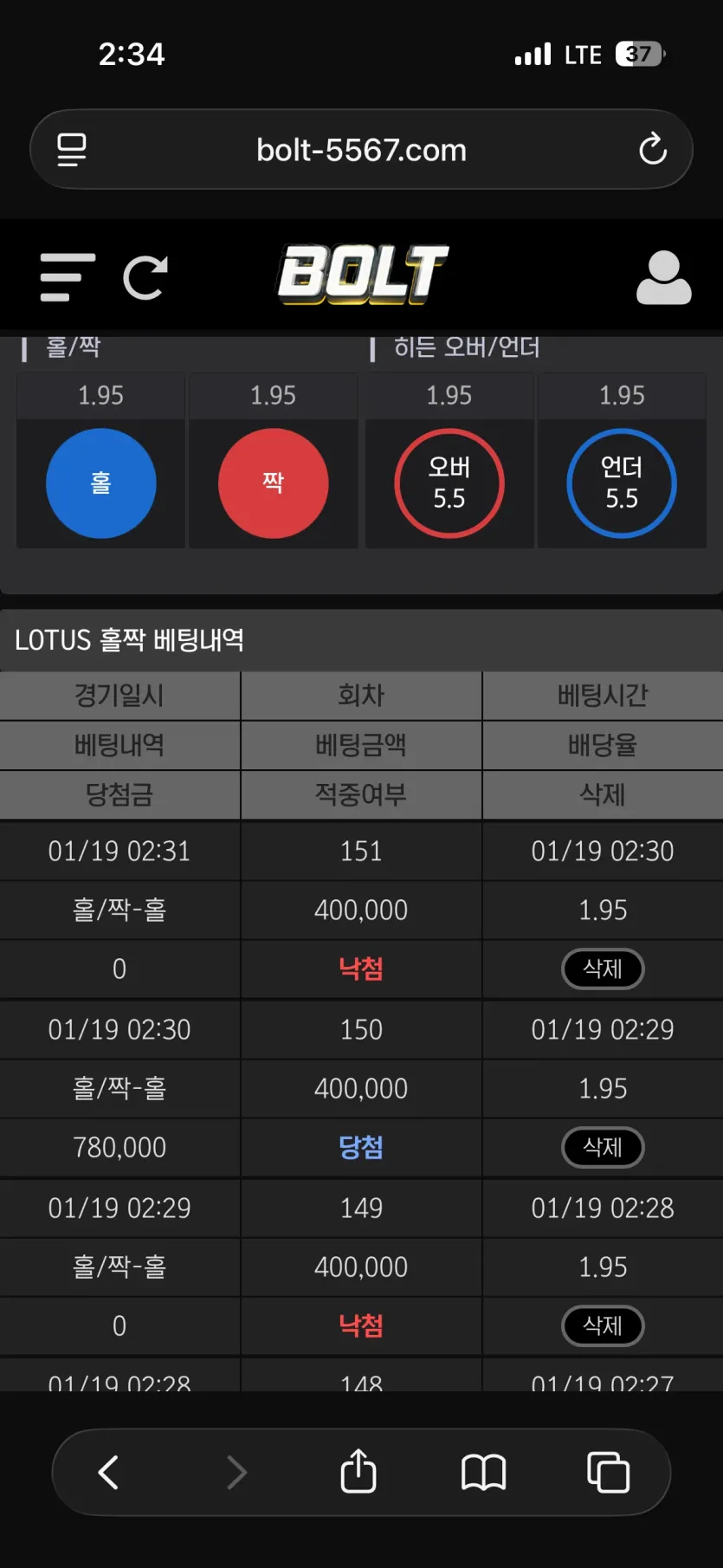Go back in the browser
The height and width of the screenshot is (1568, 723).
[x=108, y=1472]
